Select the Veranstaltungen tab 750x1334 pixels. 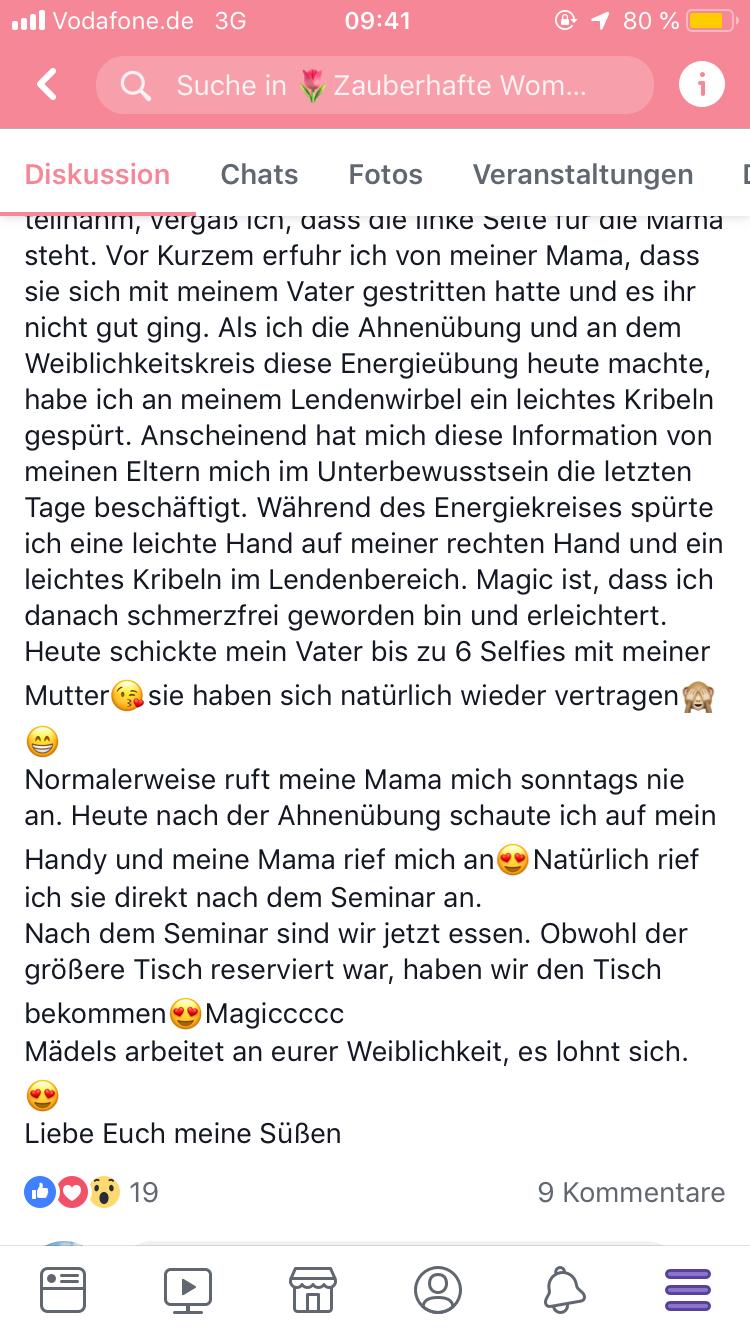583,174
